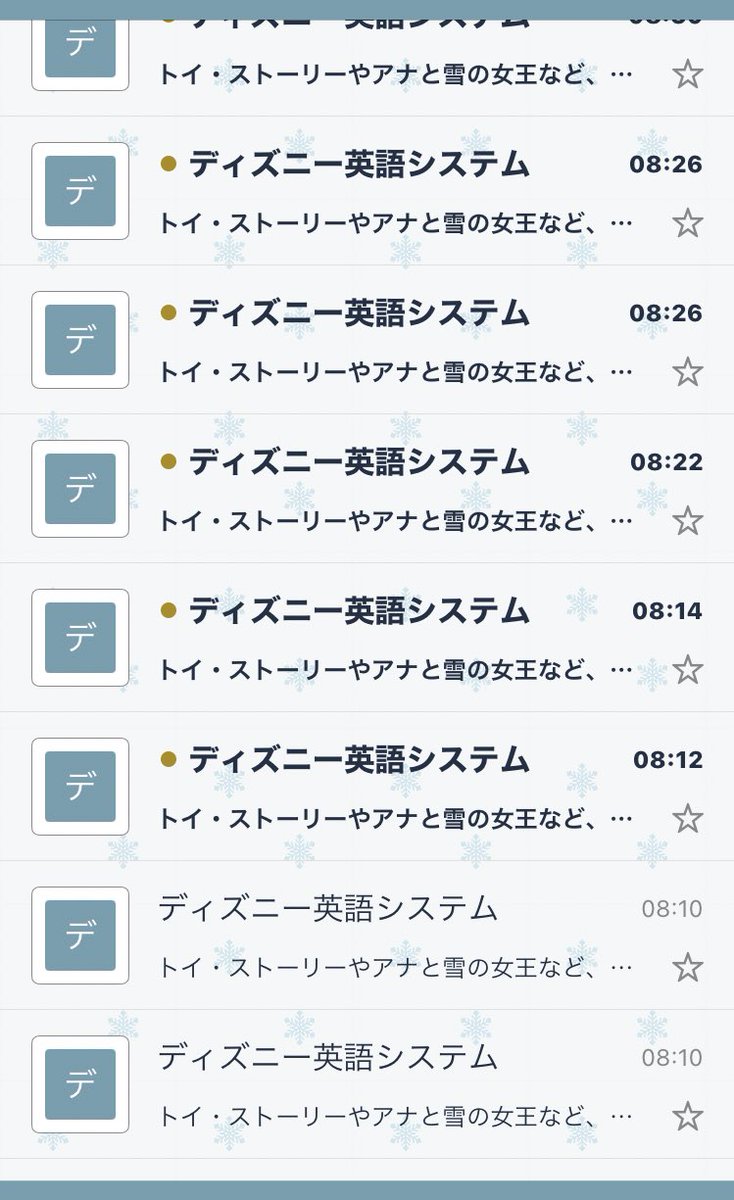Mark the 08:12 email with a star

687,819
